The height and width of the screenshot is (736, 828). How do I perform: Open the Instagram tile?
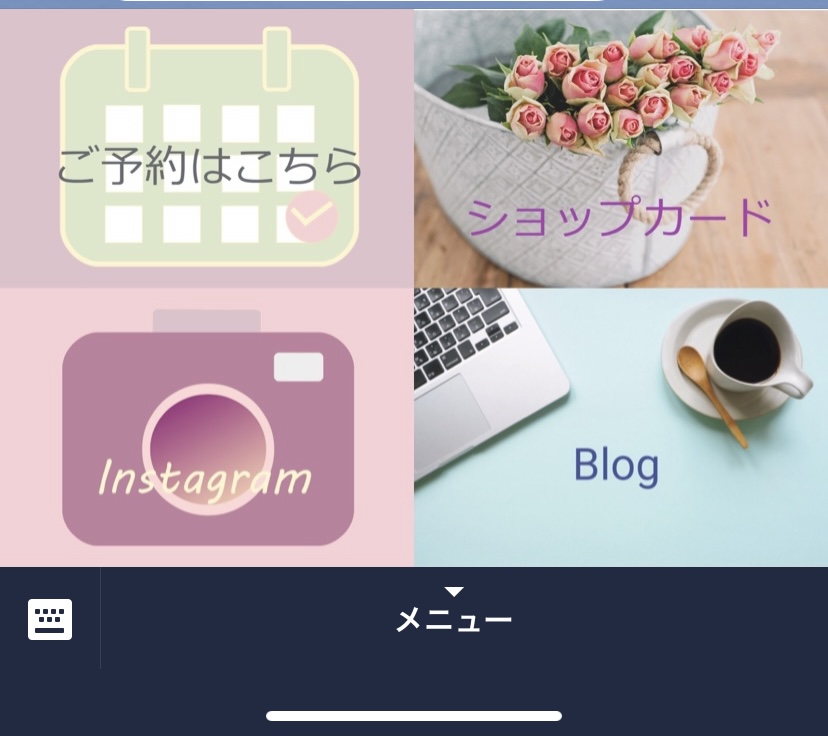[x=207, y=428]
